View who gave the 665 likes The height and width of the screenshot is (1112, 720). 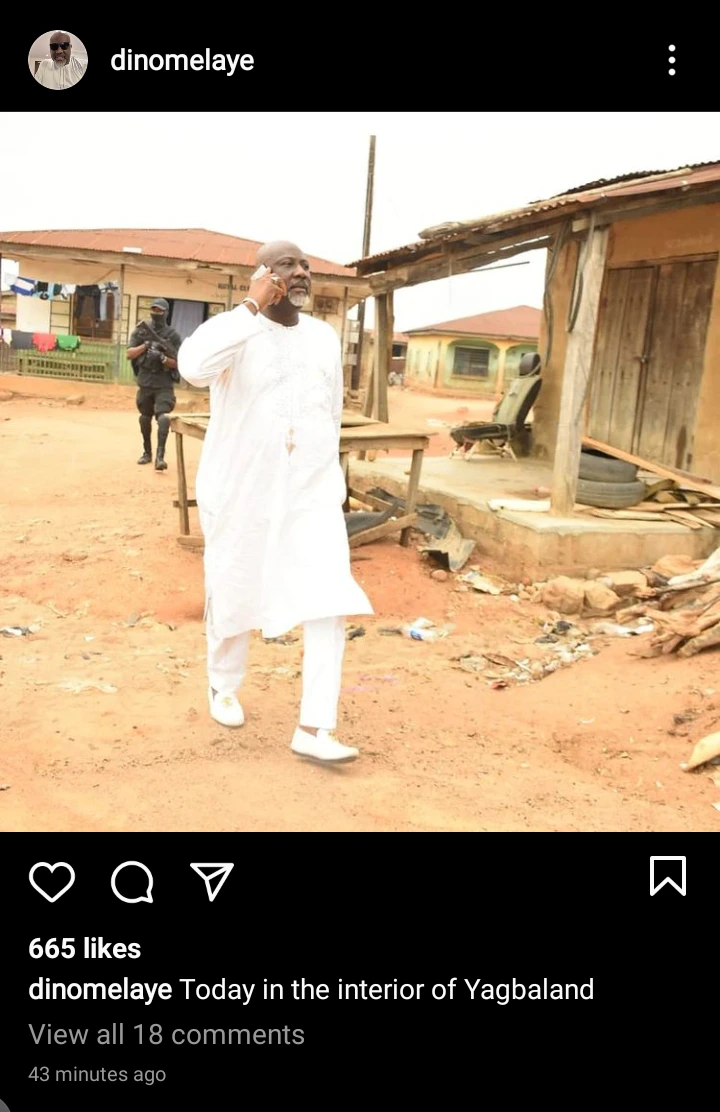click(85, 948)
